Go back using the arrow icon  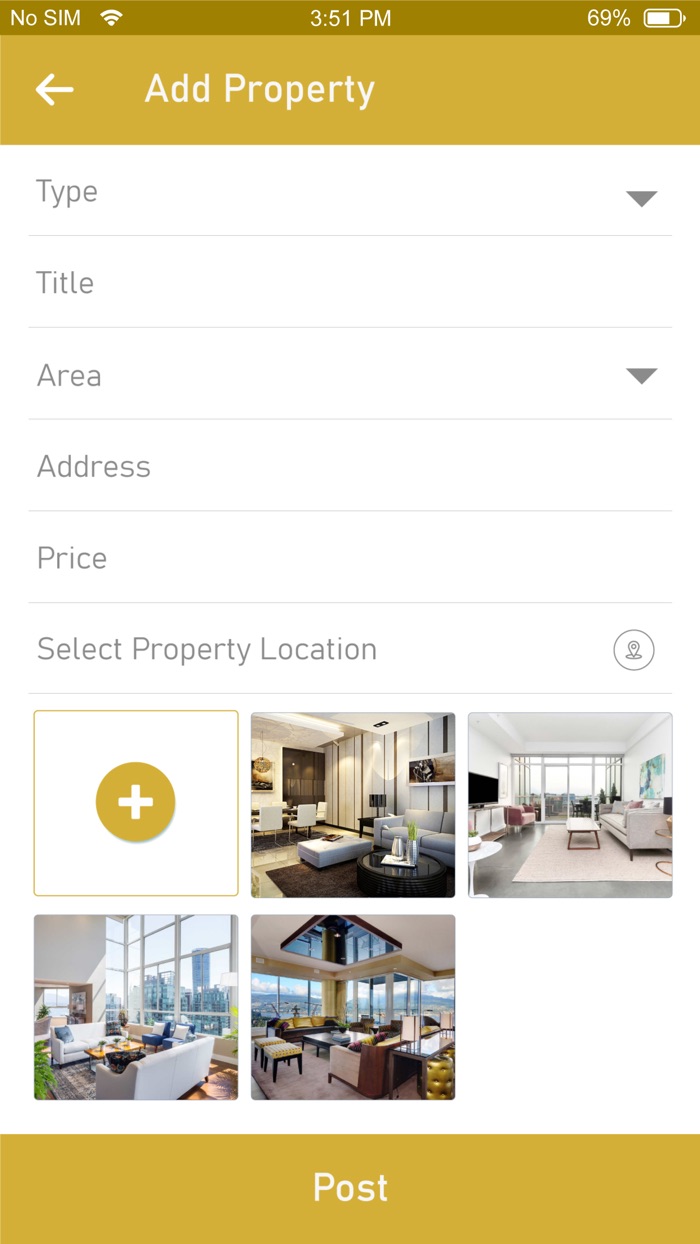[54, 90]
